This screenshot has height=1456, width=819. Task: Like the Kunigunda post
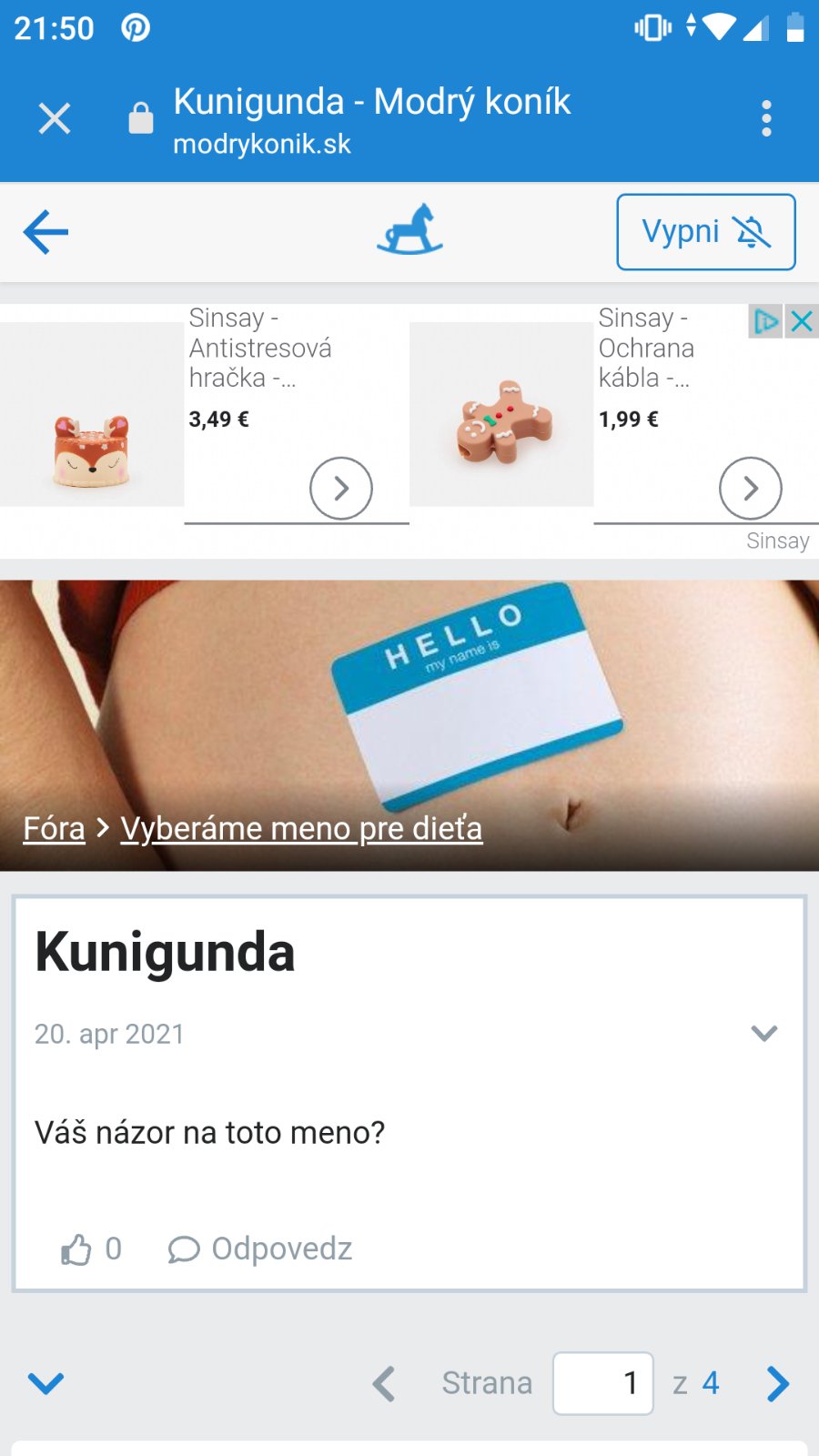point(77,1249)
